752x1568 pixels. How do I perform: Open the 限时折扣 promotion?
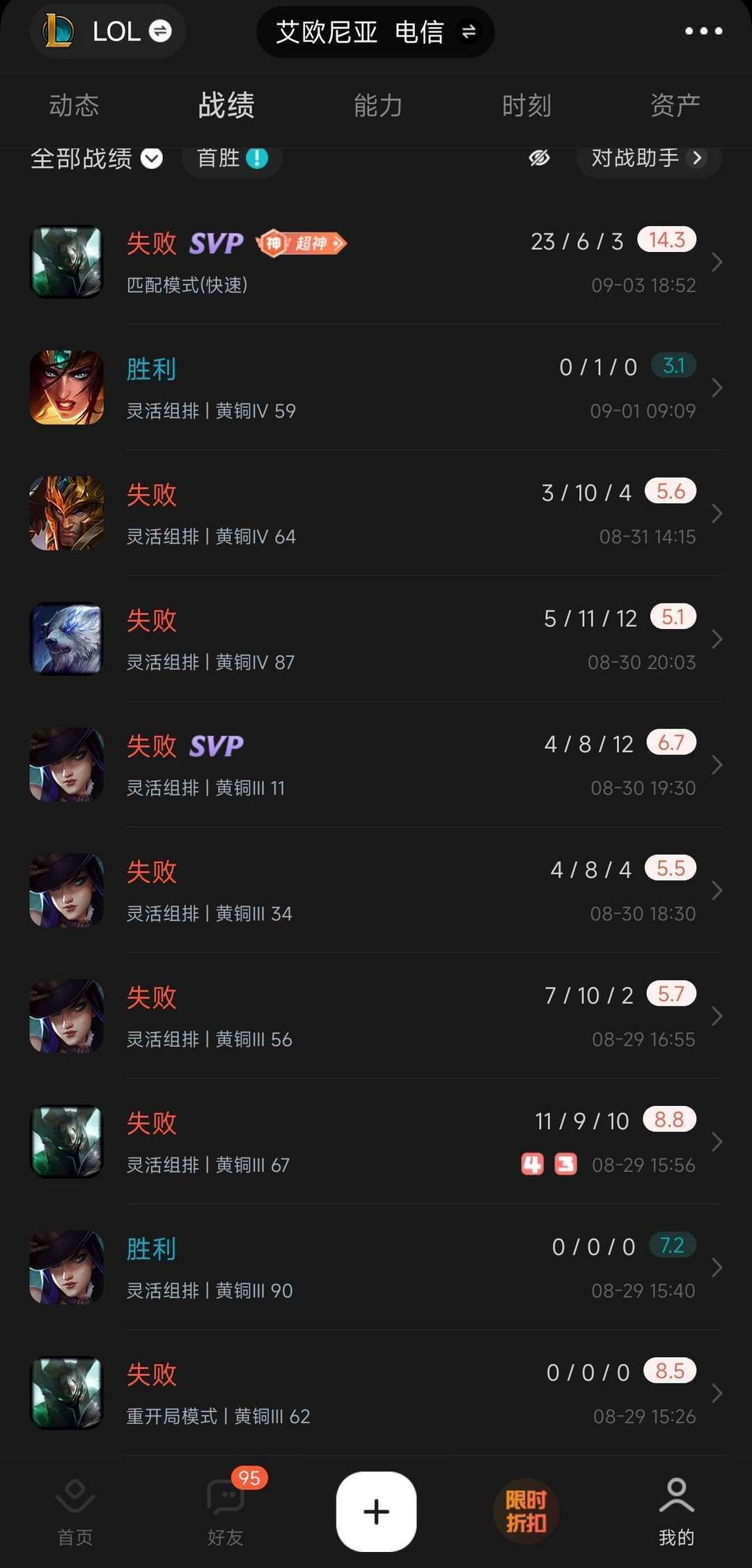click(526, 1512)
